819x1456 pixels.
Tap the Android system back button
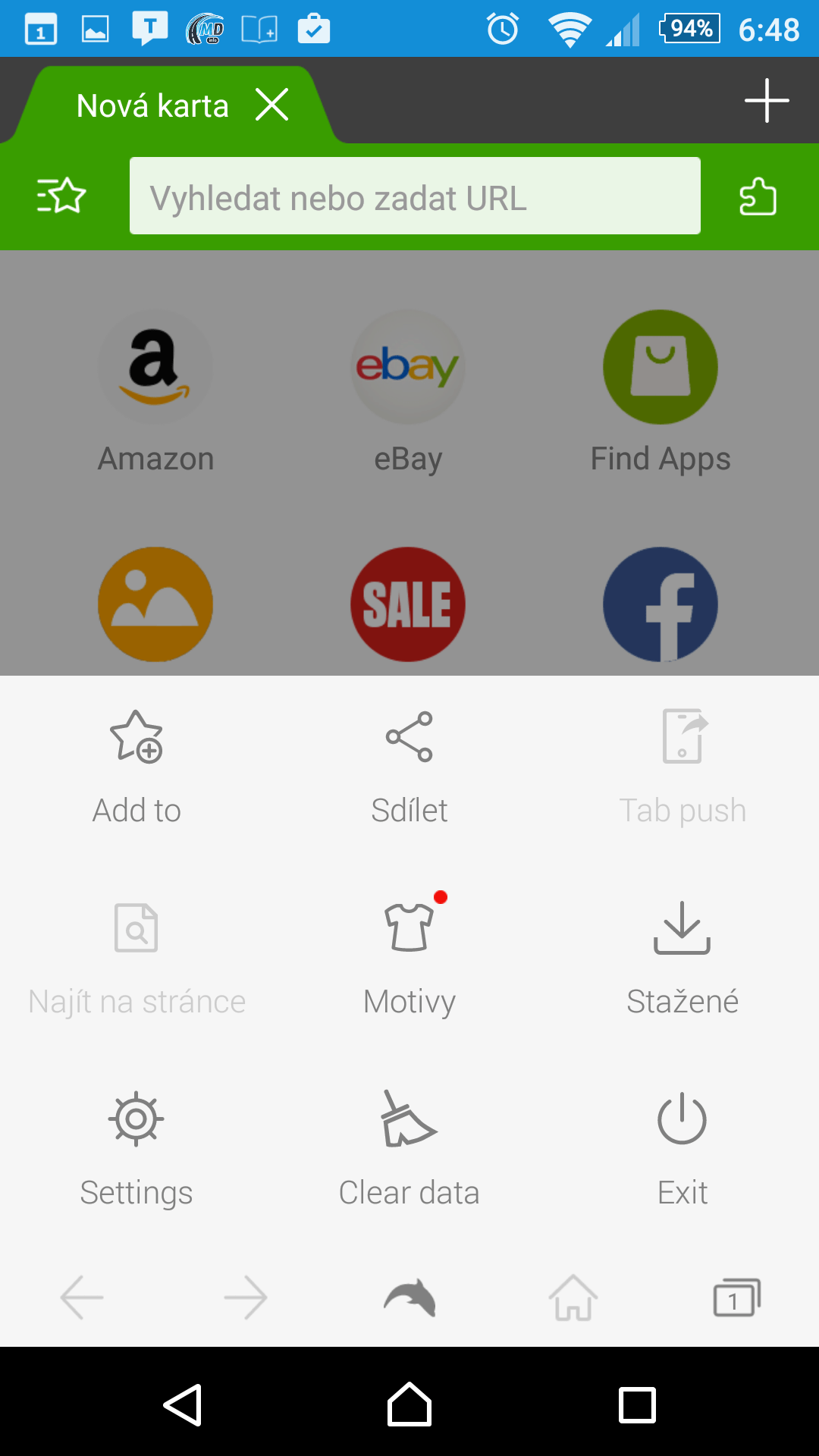click(183, 1405)
